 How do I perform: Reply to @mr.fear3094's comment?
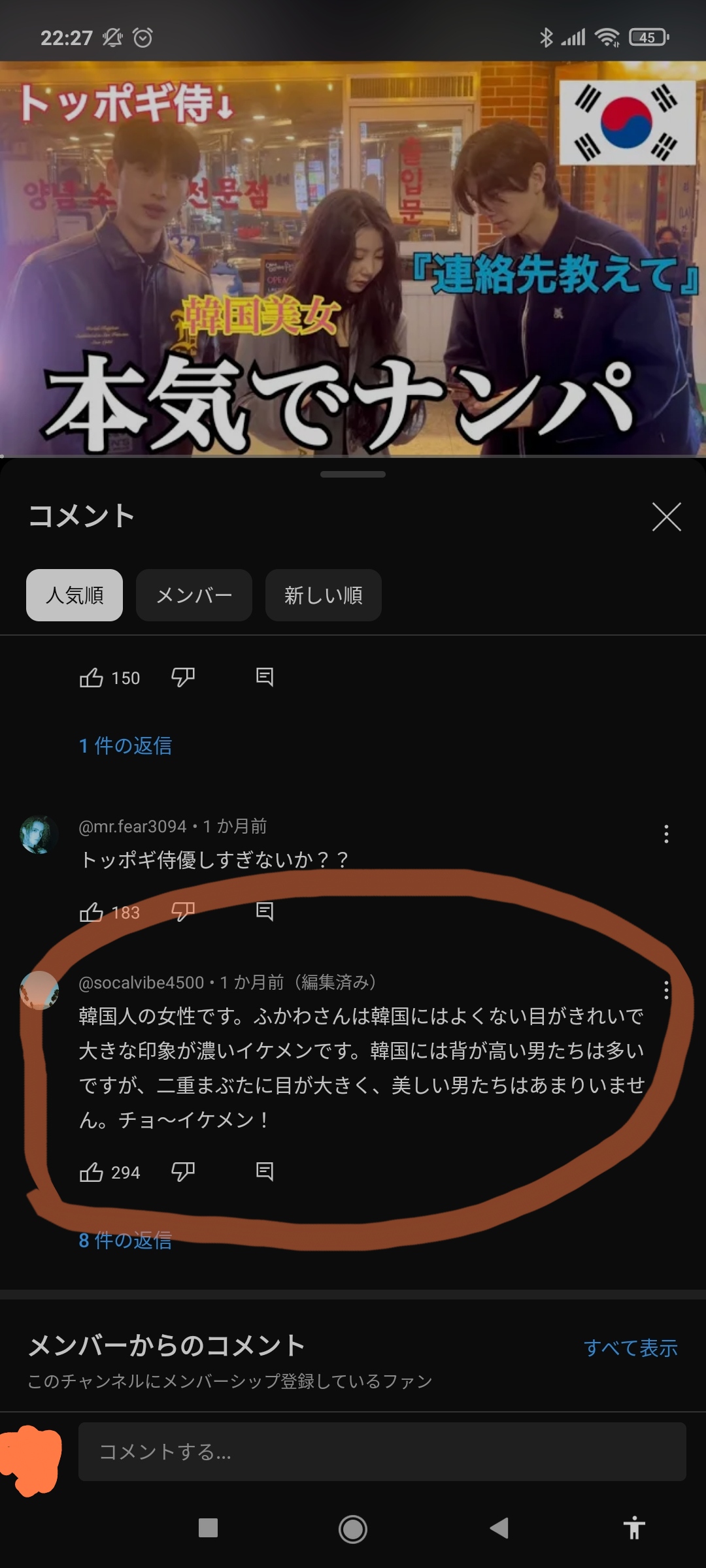click(265, 911)
